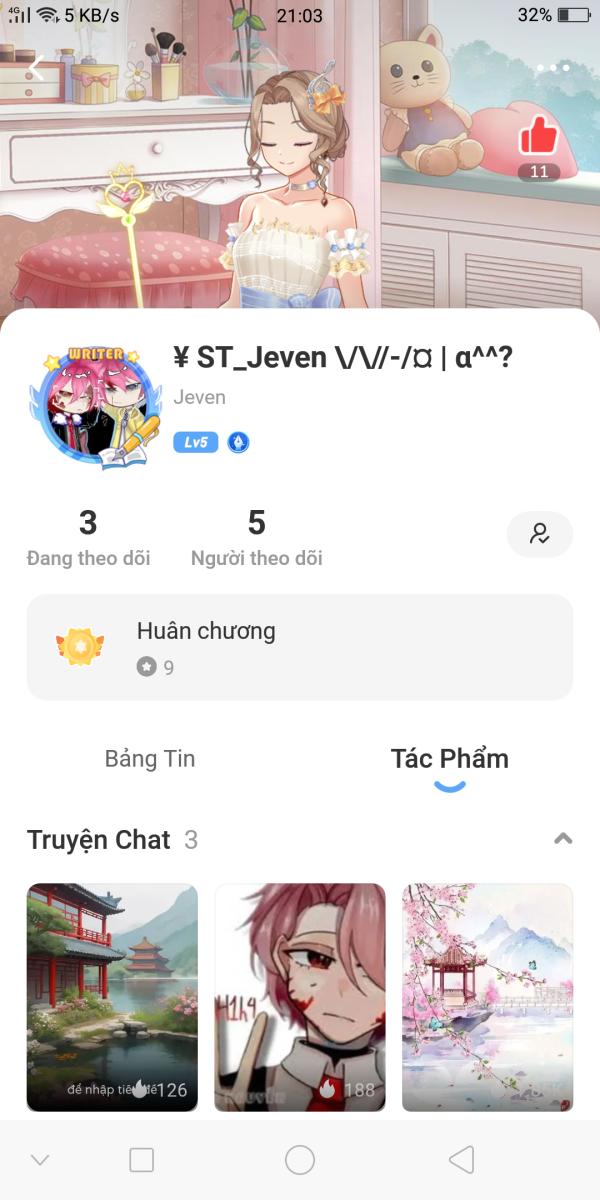This screenshot has width=600, height=1200.
Task: Switch to the Bảng Tin tab
Action: 150,759
